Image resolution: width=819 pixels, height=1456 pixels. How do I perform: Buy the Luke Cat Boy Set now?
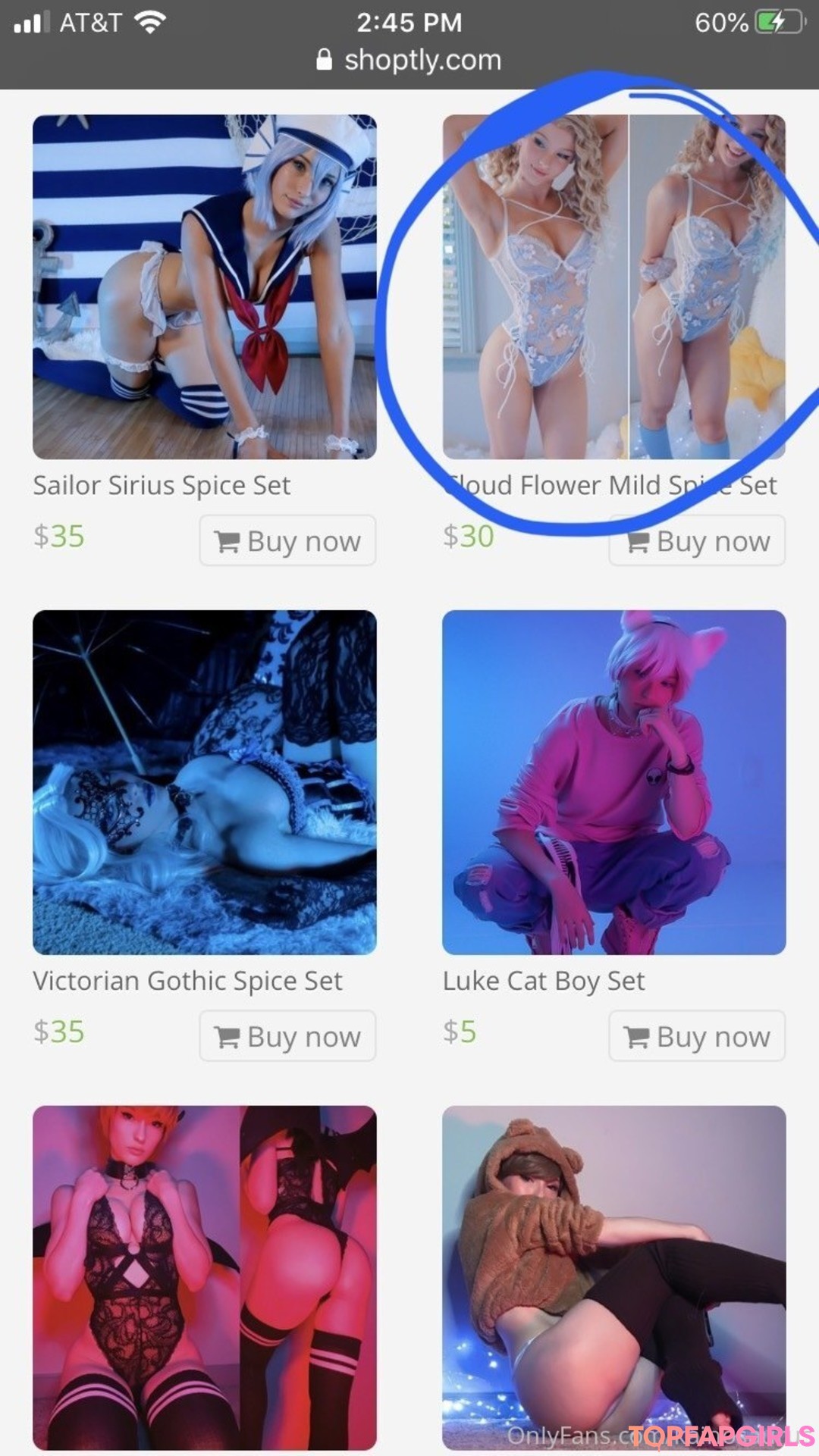[697, 1035]
